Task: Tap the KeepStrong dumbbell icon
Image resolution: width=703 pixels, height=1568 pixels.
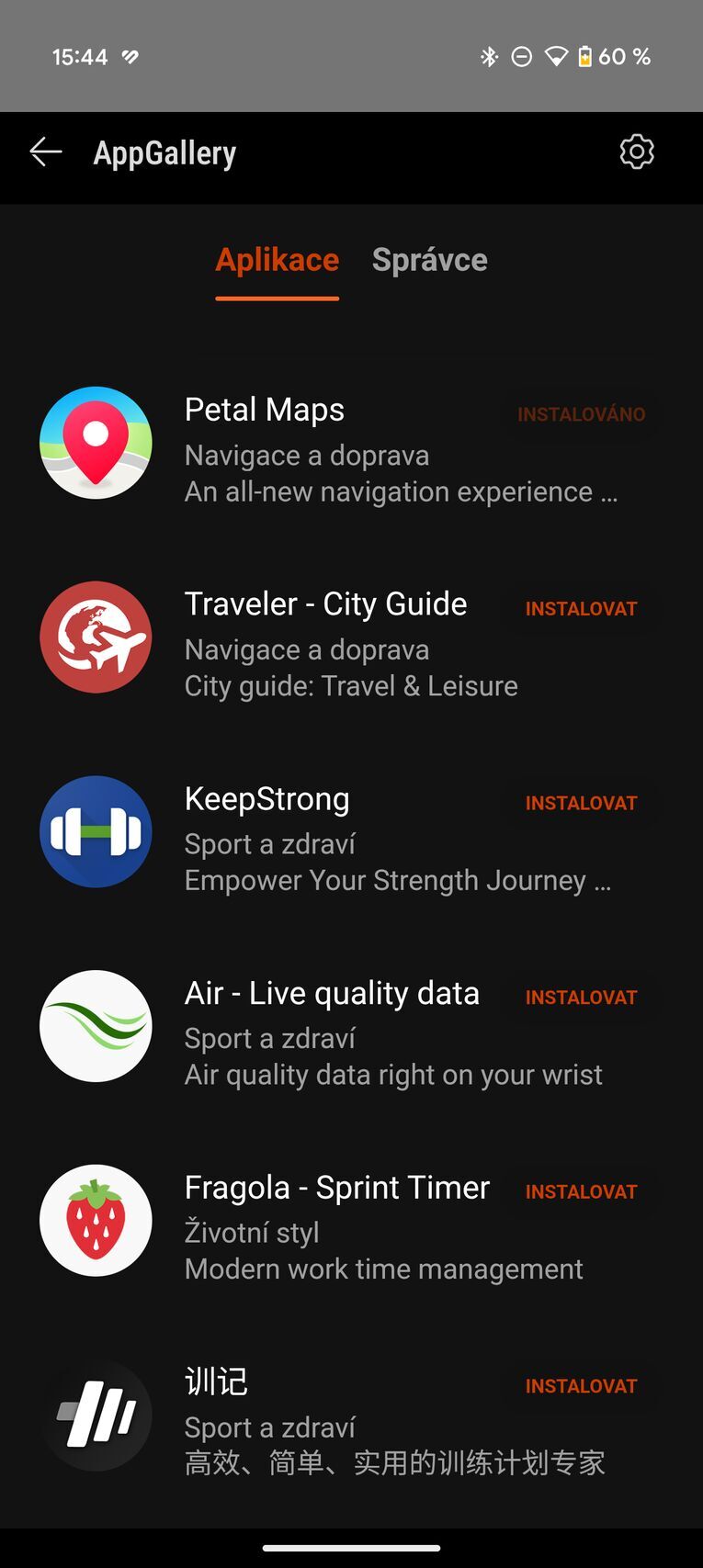Action: pyautogui.click(x=96, y=831)
